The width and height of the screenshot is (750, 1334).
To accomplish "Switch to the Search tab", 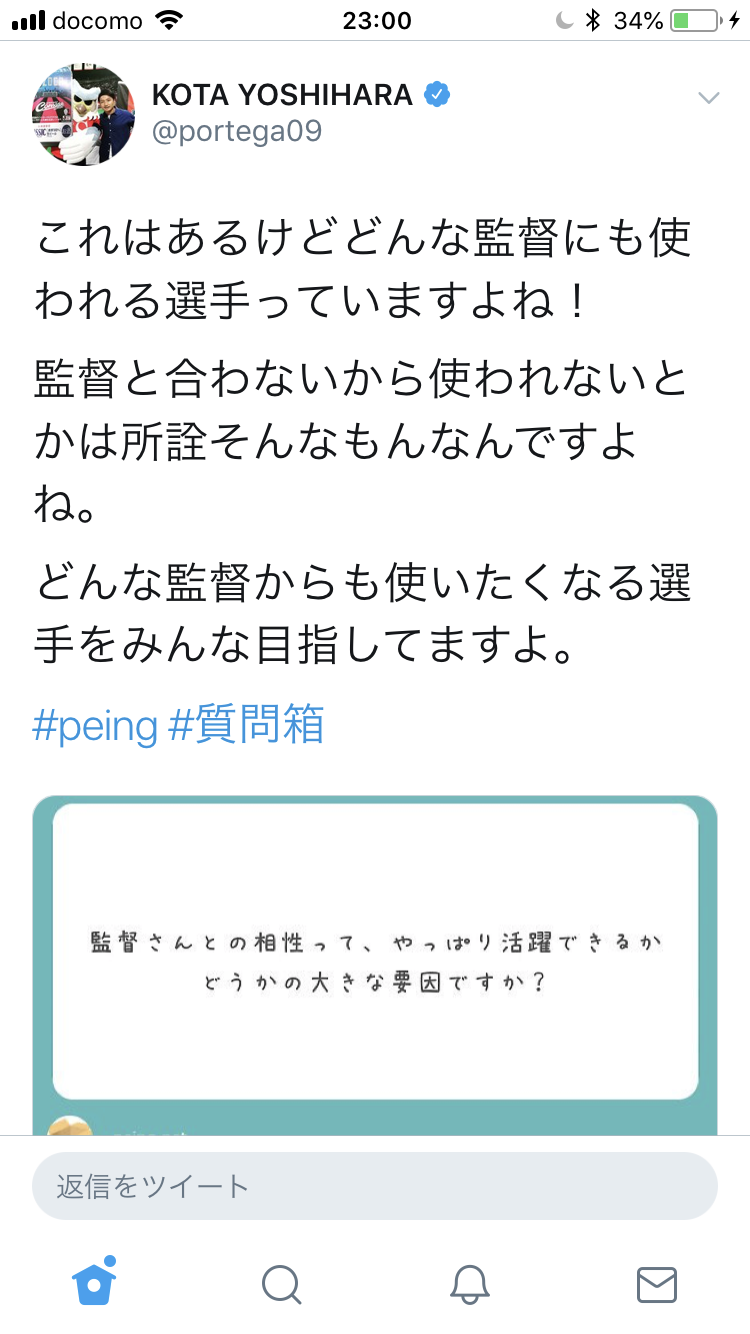I will click(x=281, y=1284).
